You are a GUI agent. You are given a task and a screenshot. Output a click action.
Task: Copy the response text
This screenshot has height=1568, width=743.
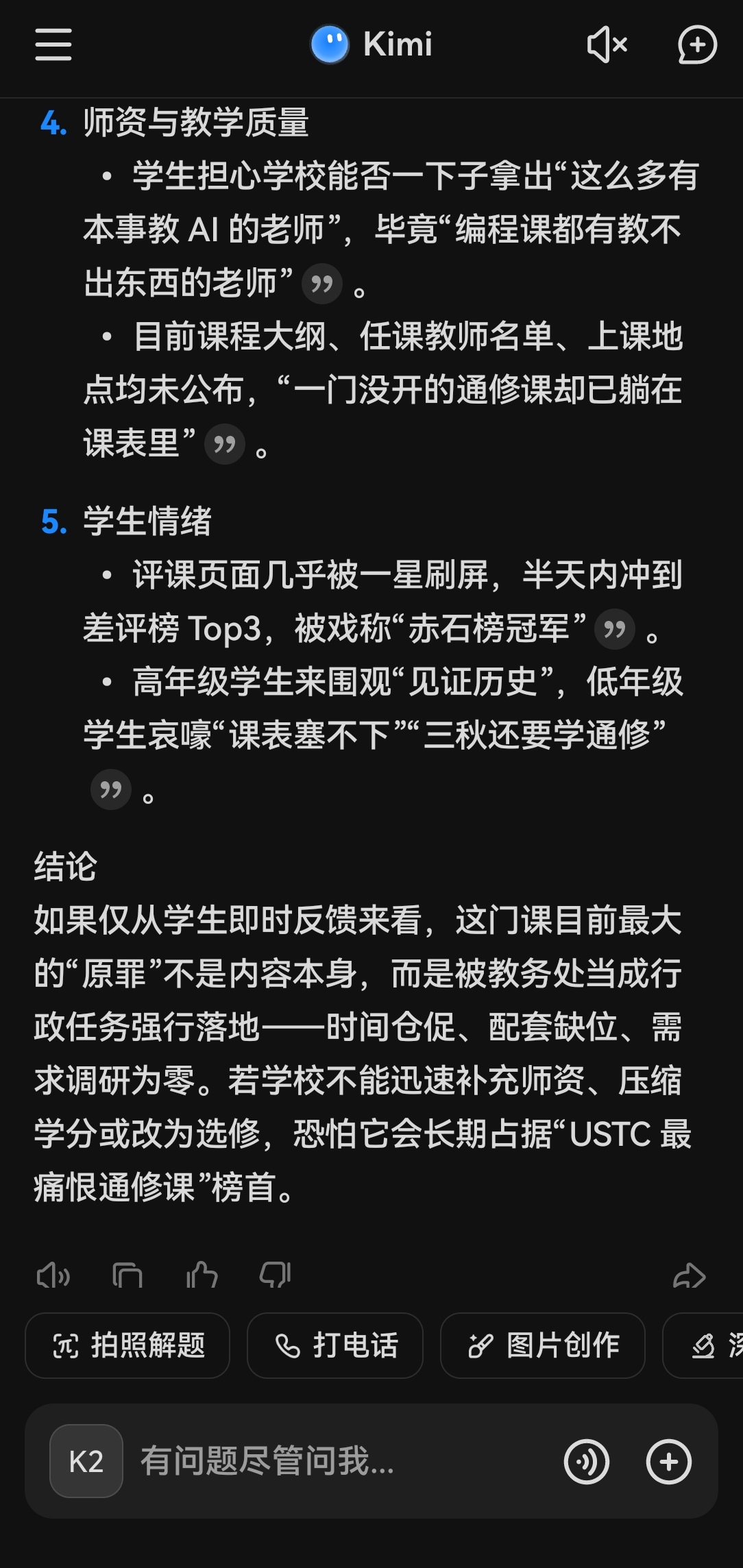click(127, 1276)
